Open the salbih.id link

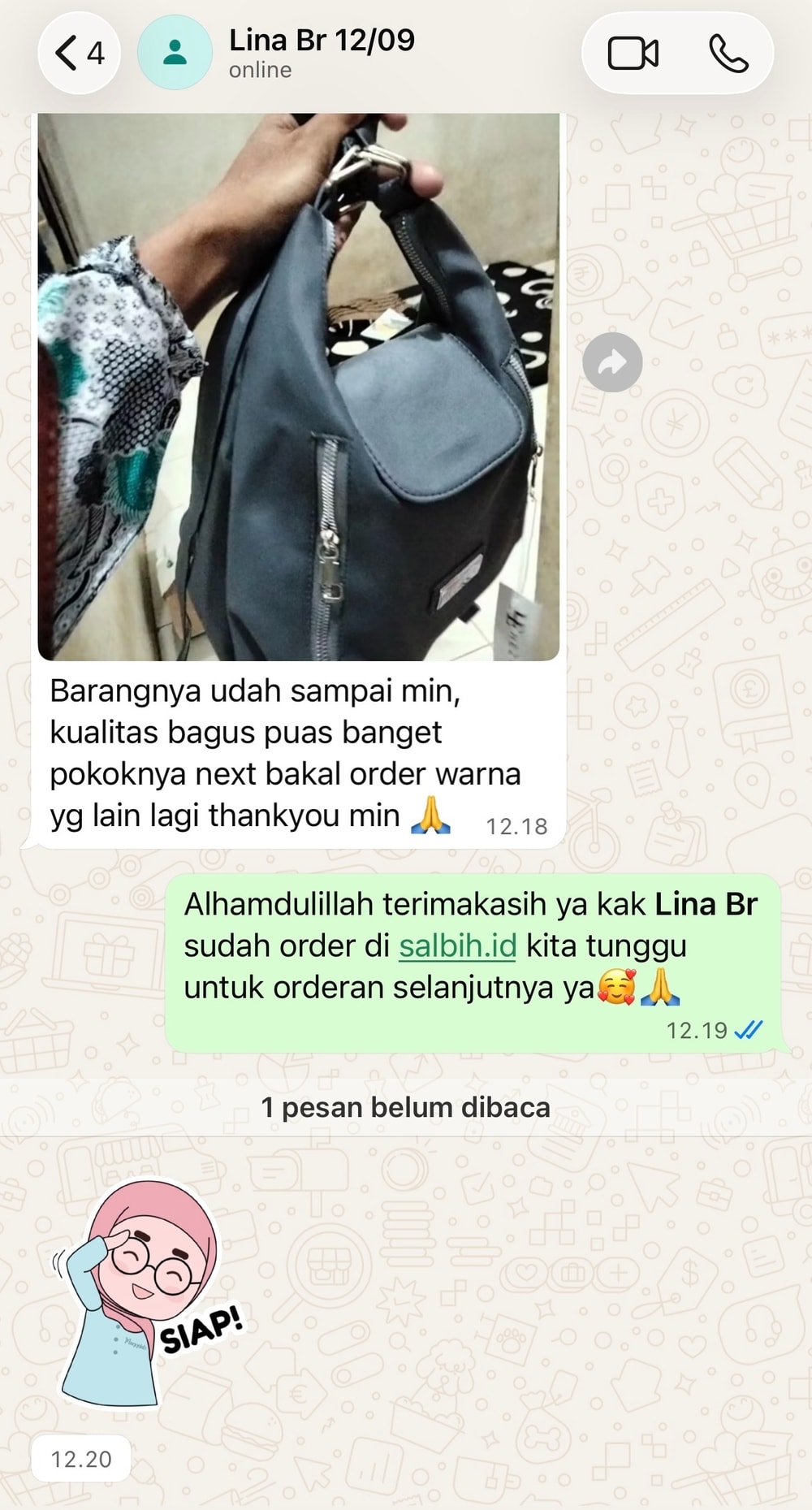458,945
